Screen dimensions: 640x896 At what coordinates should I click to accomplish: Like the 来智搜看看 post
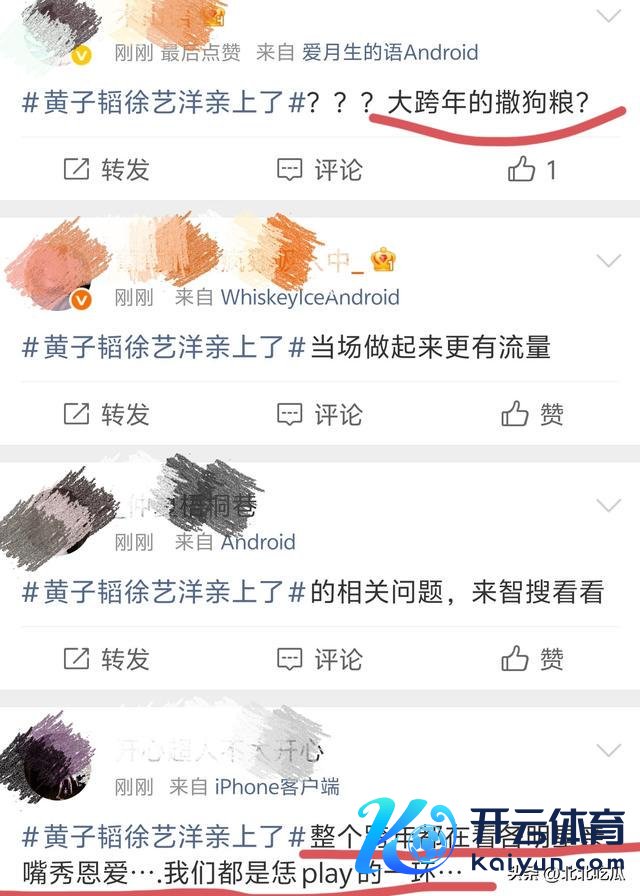[x=531, y=658]
